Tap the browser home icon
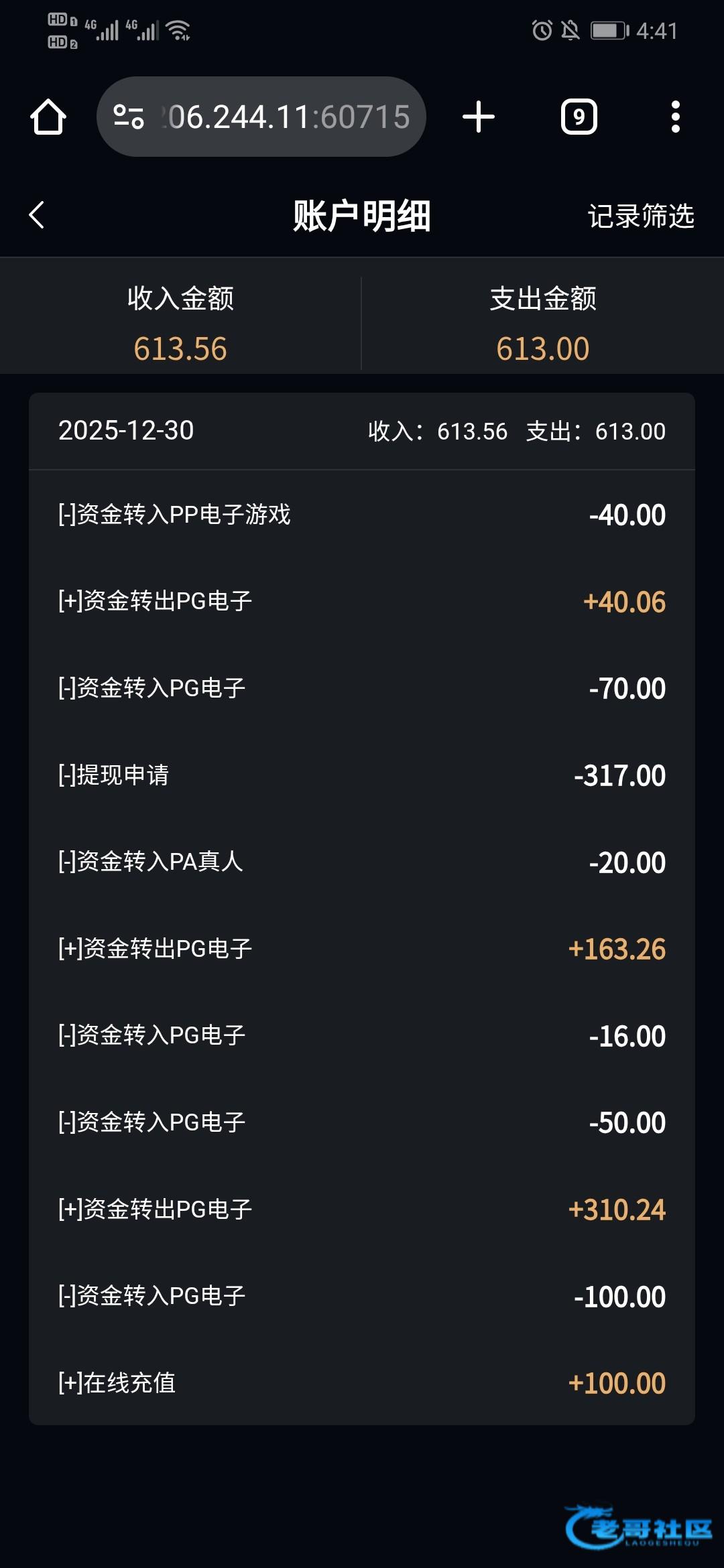This screenshot has width=724, height=1568. [48, 117]
